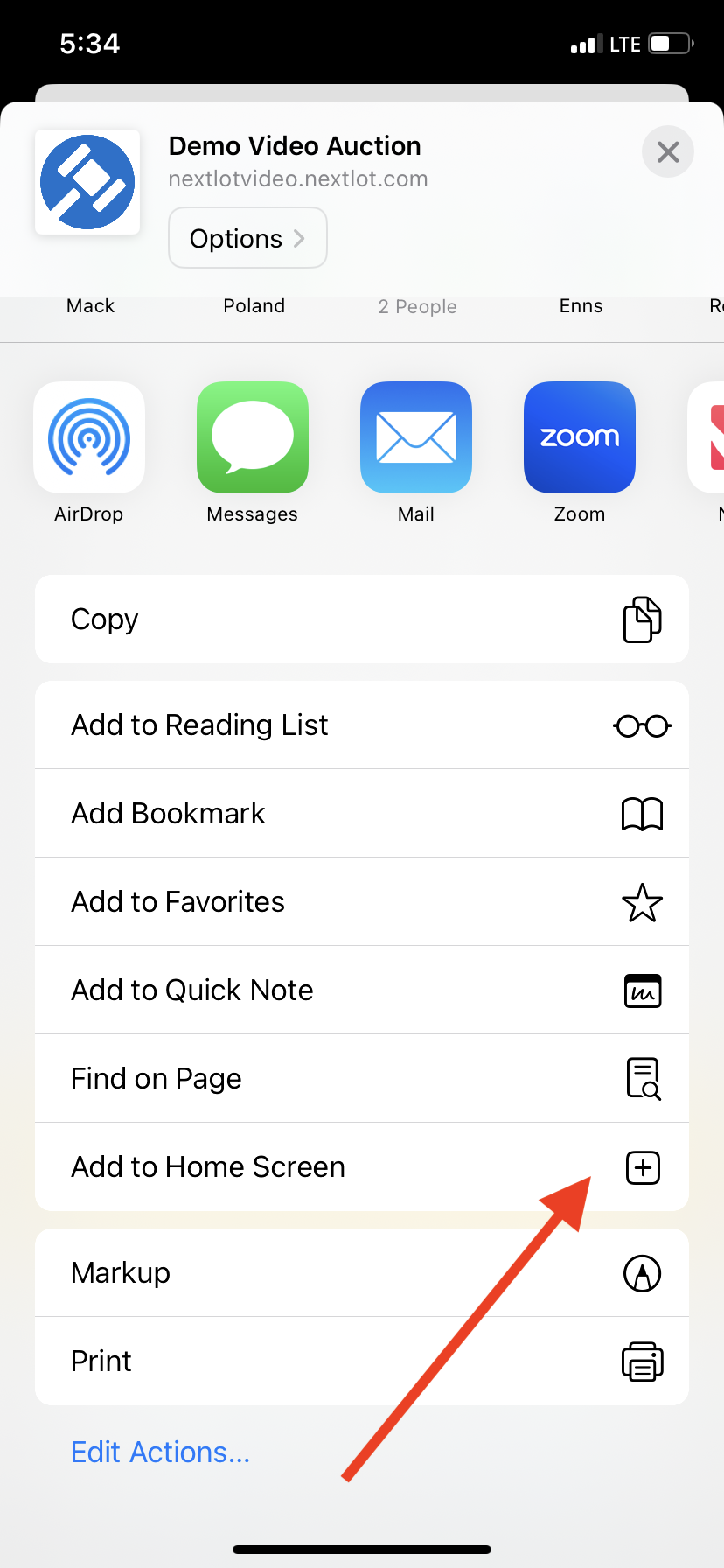Open share Options
Viewport: 724px width, 1568px height.
[247, 238]
